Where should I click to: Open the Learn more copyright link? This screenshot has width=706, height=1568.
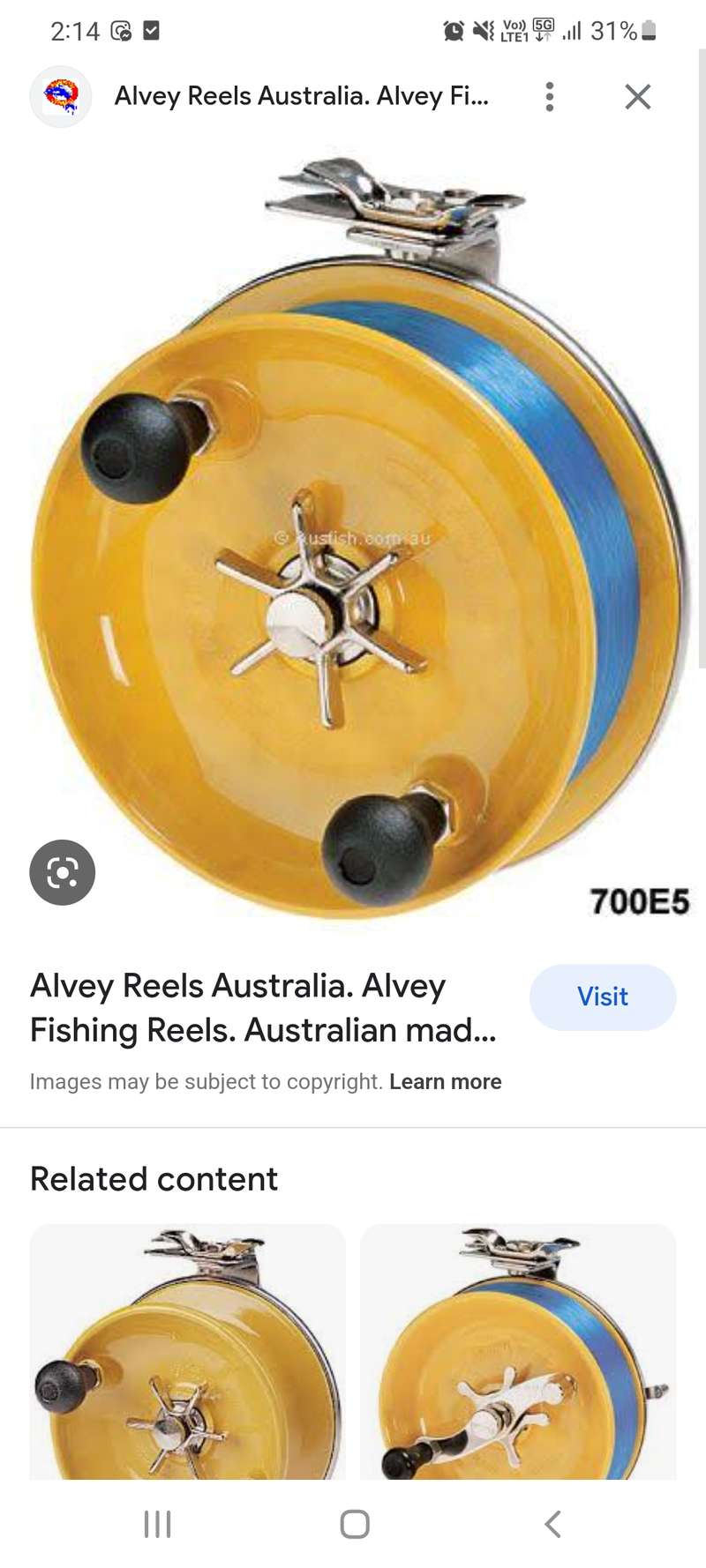coord(446,1081)
